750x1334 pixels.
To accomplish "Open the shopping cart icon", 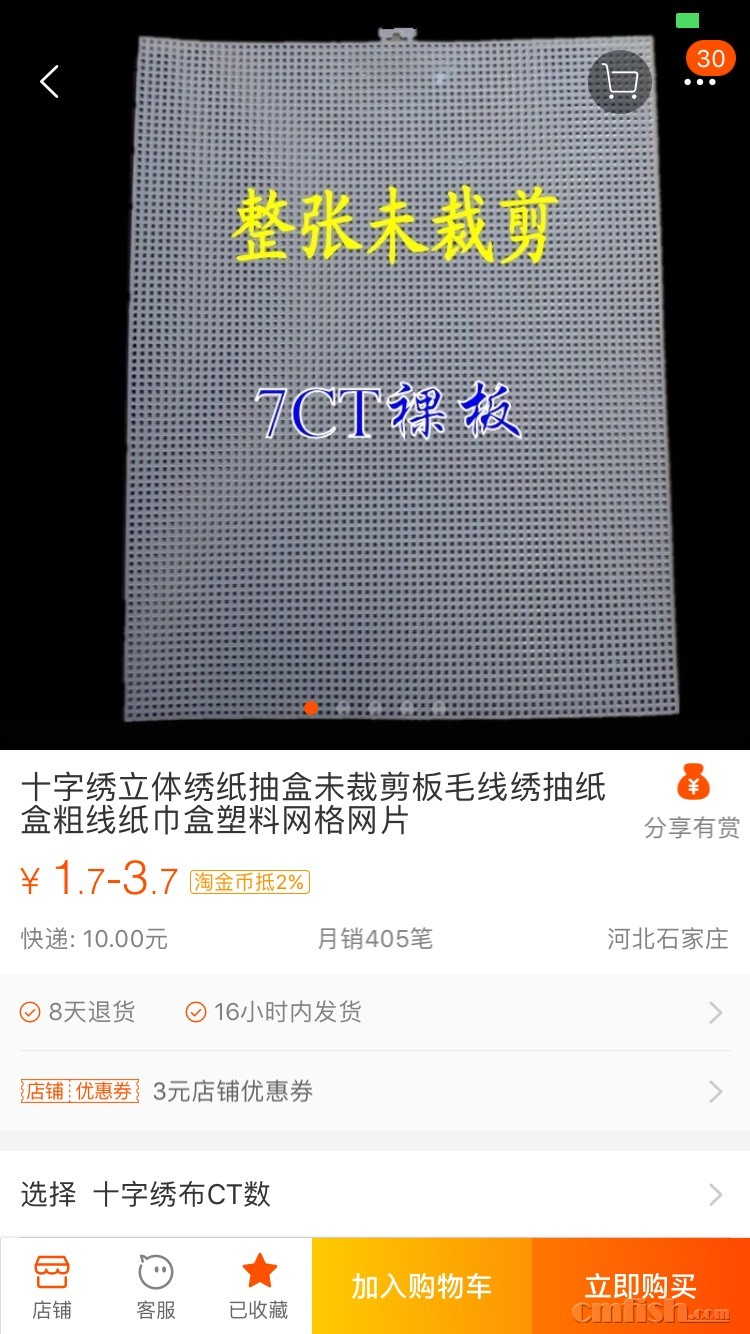I will (620, 81).
